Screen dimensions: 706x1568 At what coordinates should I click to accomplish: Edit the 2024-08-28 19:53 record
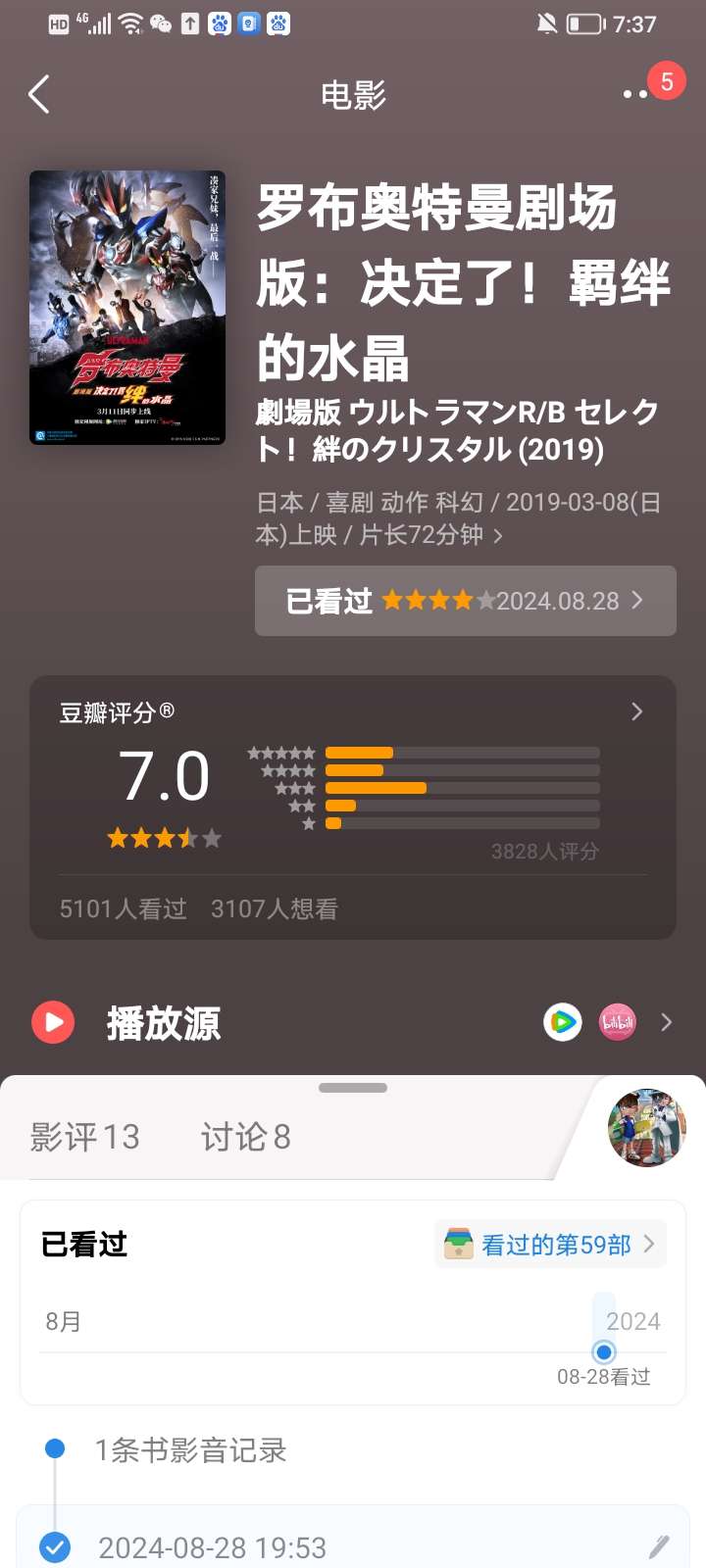658,1547
